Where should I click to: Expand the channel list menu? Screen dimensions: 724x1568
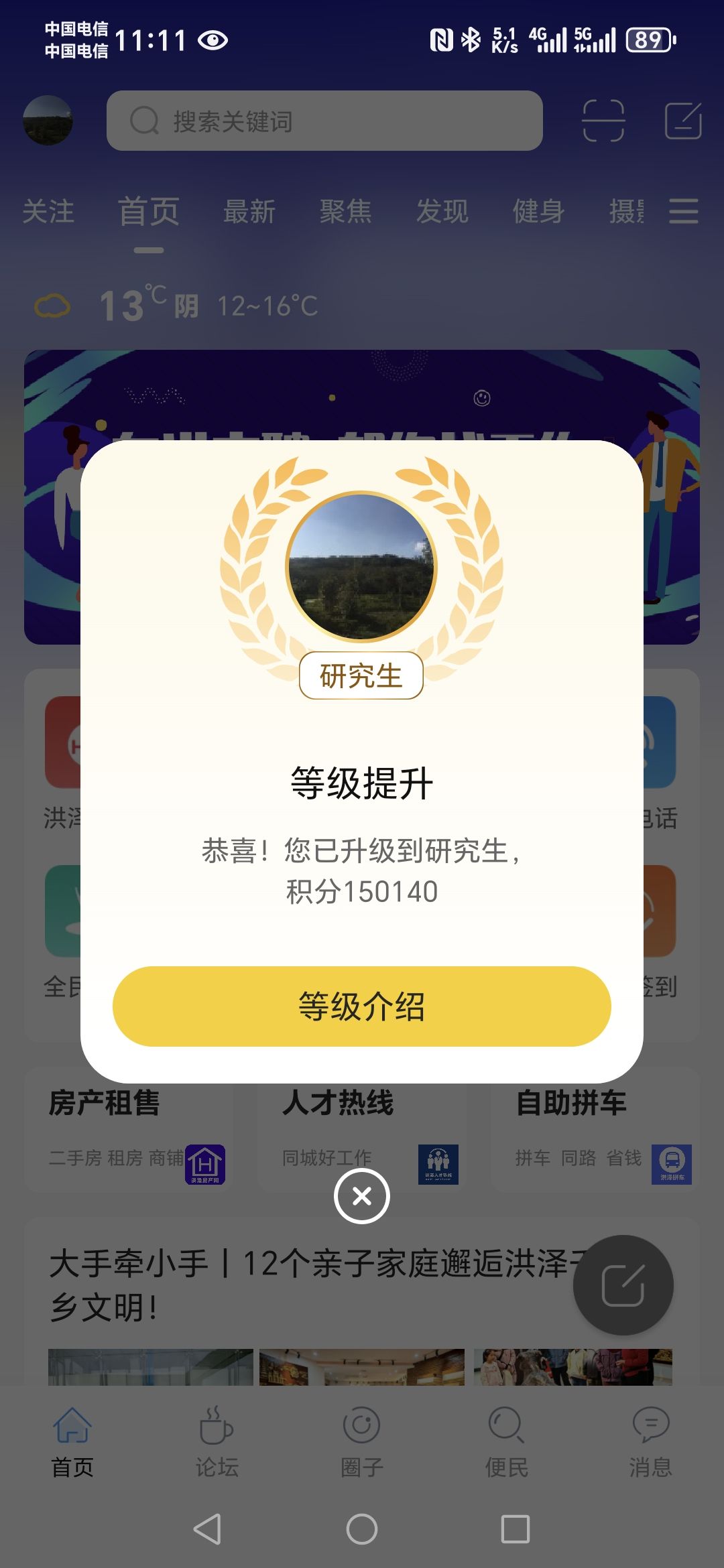click(x=683, y=212)
